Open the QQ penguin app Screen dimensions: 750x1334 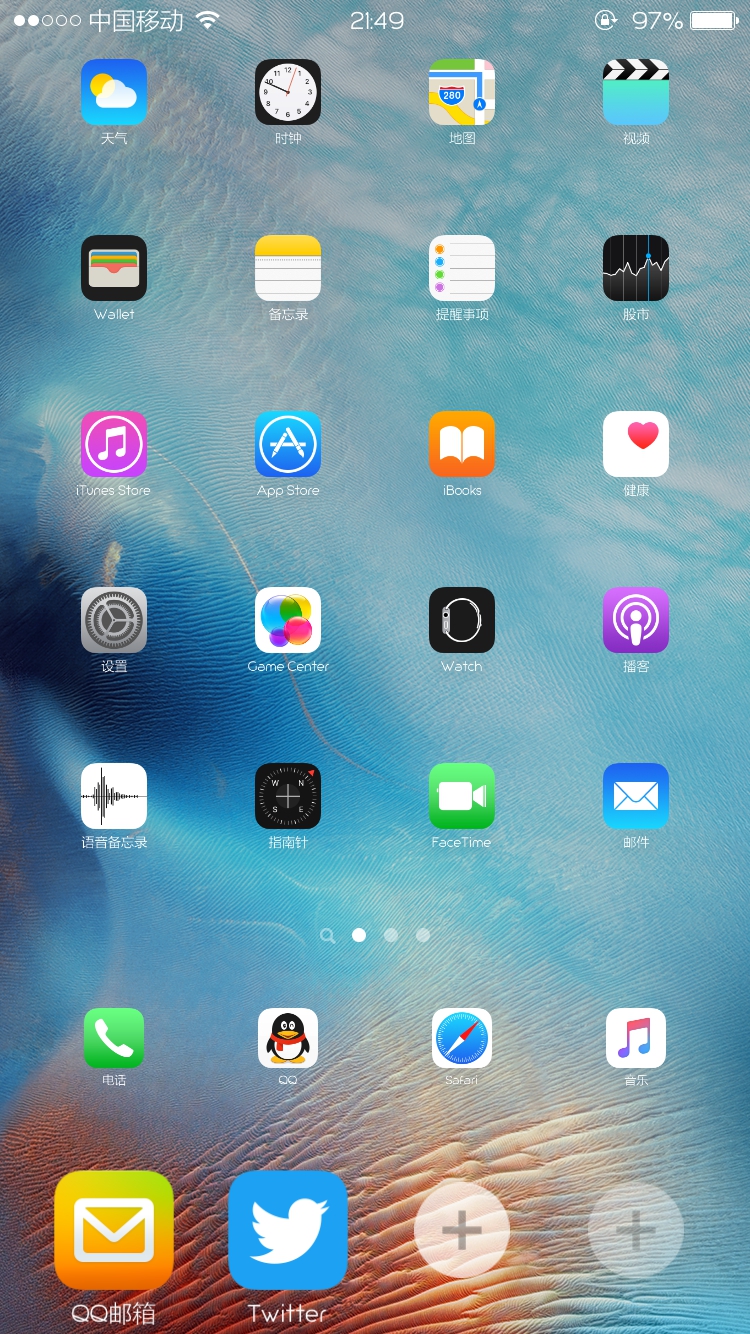[288, 1038]
